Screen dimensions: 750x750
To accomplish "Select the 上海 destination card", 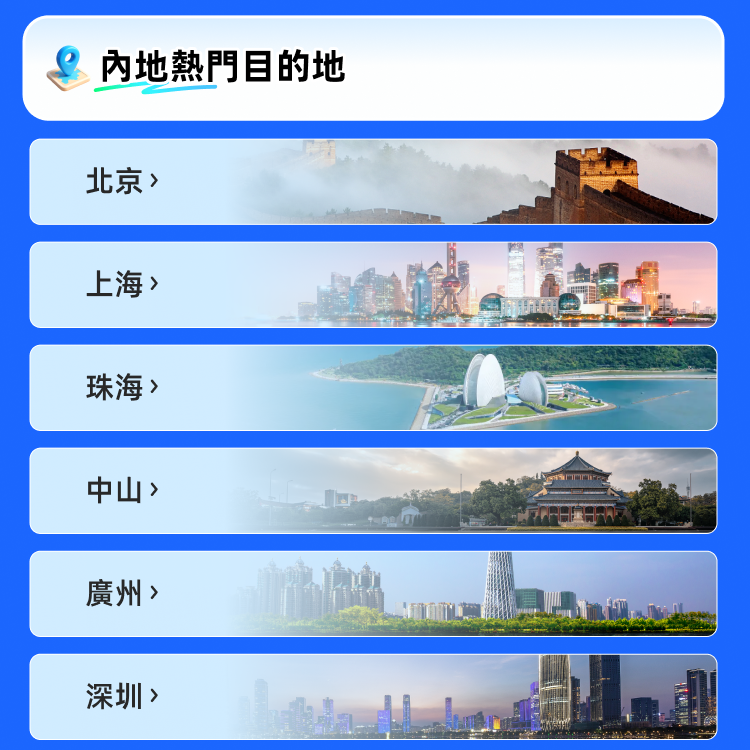I will coord(373,285).
